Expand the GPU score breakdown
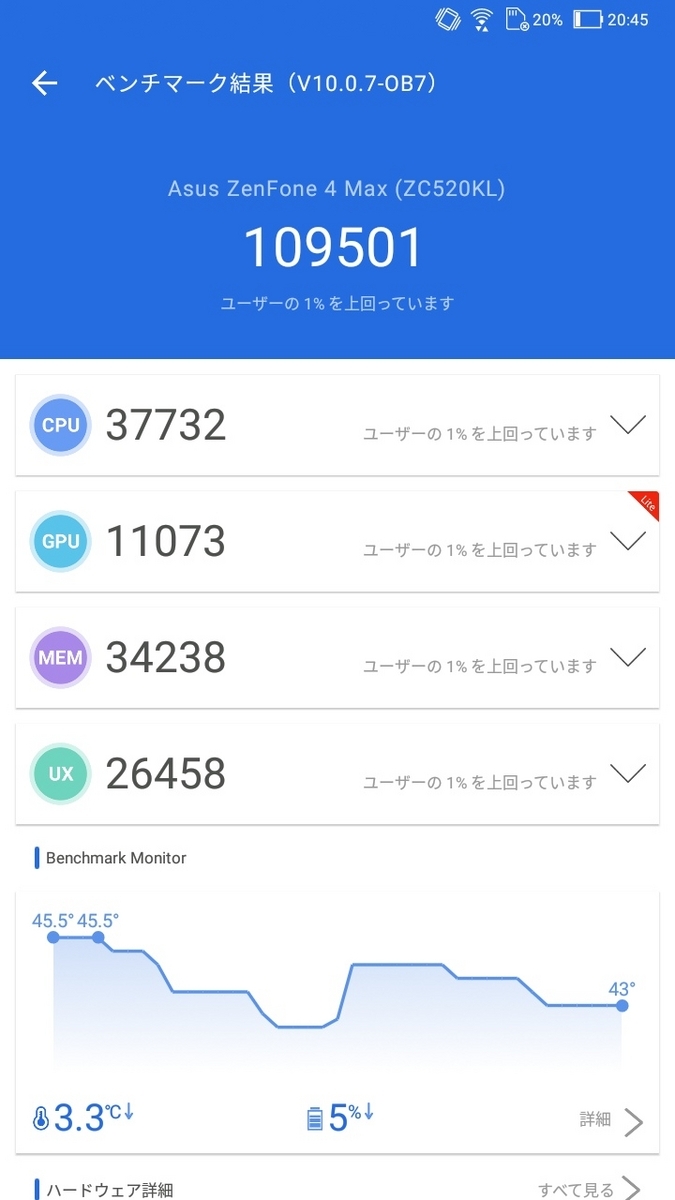Screen dimensions: 675x1200 [628, 541]
